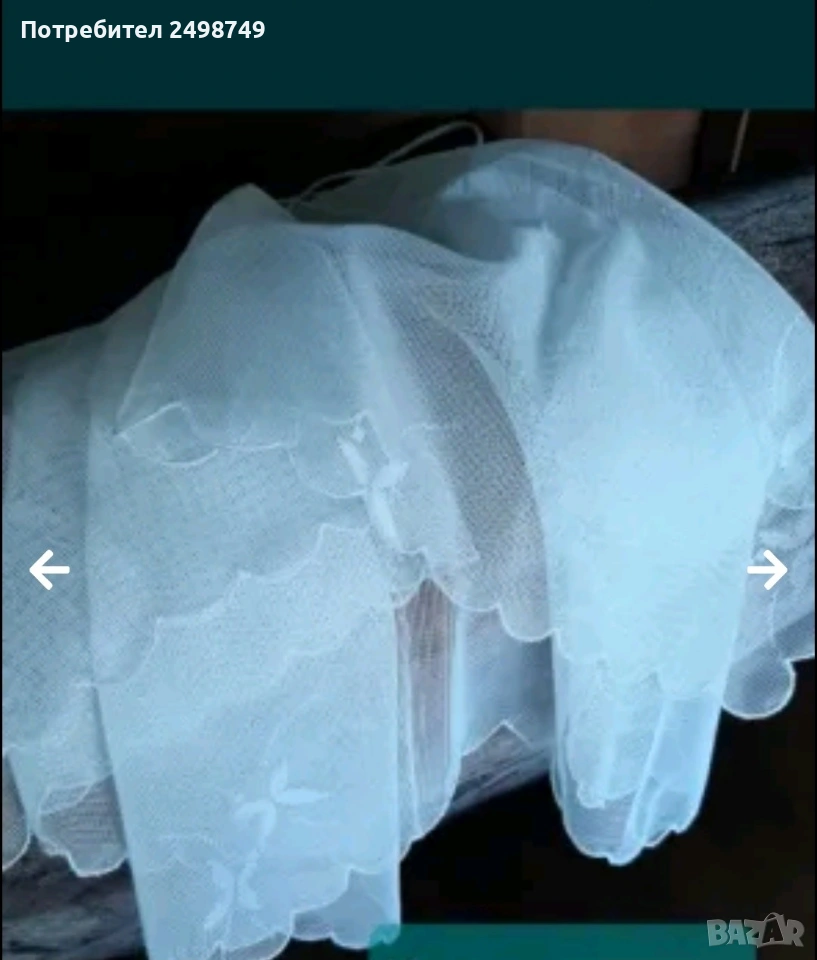This screenshot has width=817, height=960.
Task: Show the next photo with right arrow
Action: point(767,570)
